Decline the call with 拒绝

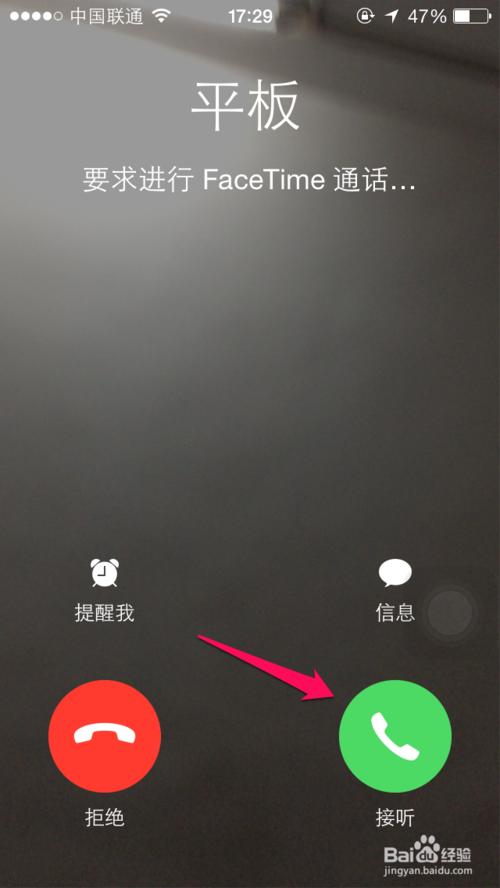point(105,736)
